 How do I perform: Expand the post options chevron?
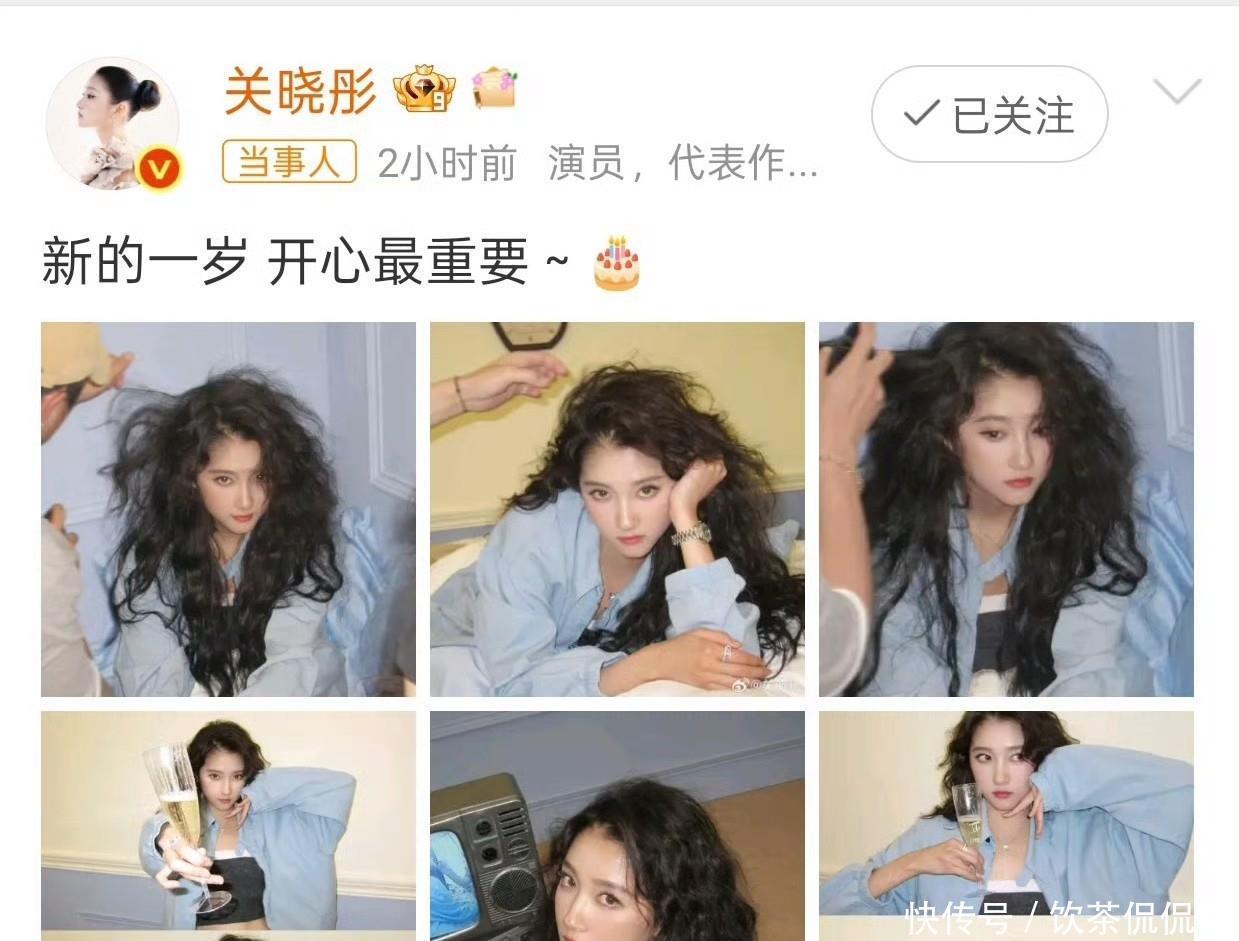pyautogui.click(x=1177, y=91)
